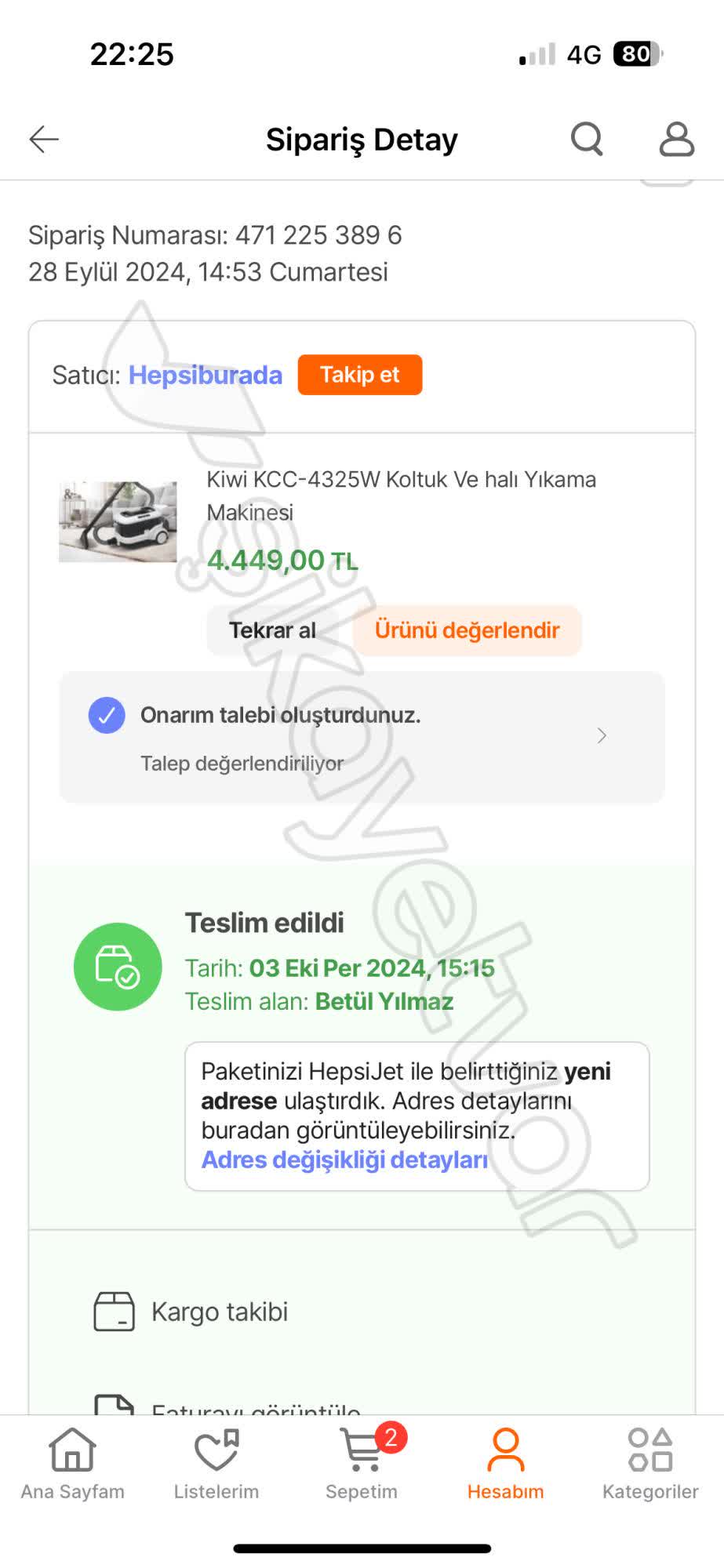Tap the Kiwi vacuum product thumbnail

[x=117, y=521]
